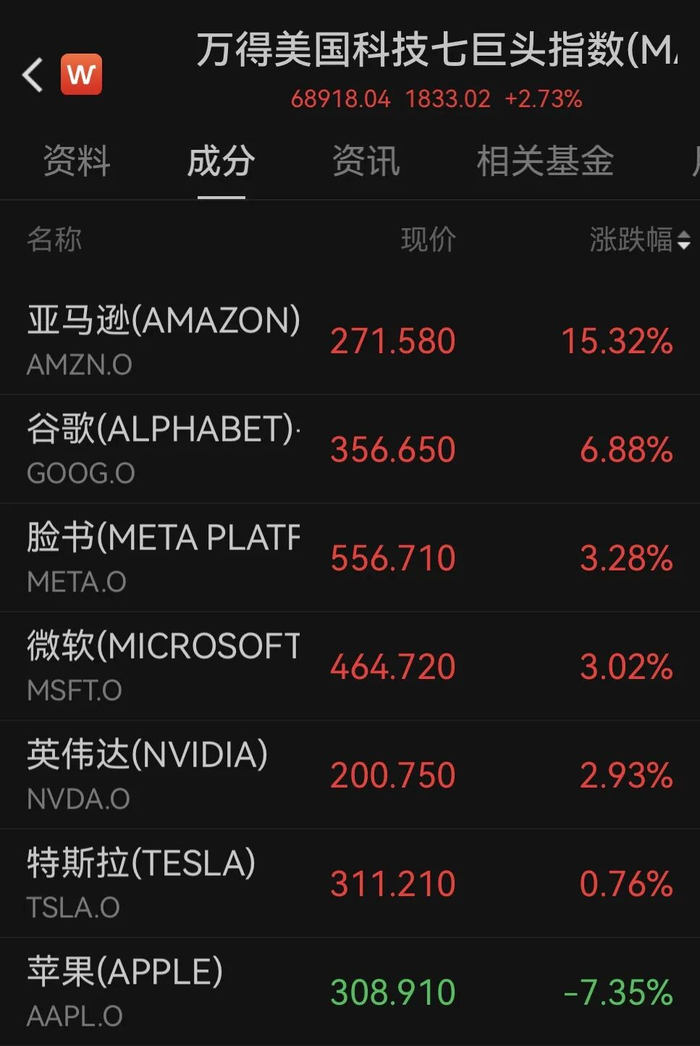Go back using the top-left arrow

[x=33, y=74]
